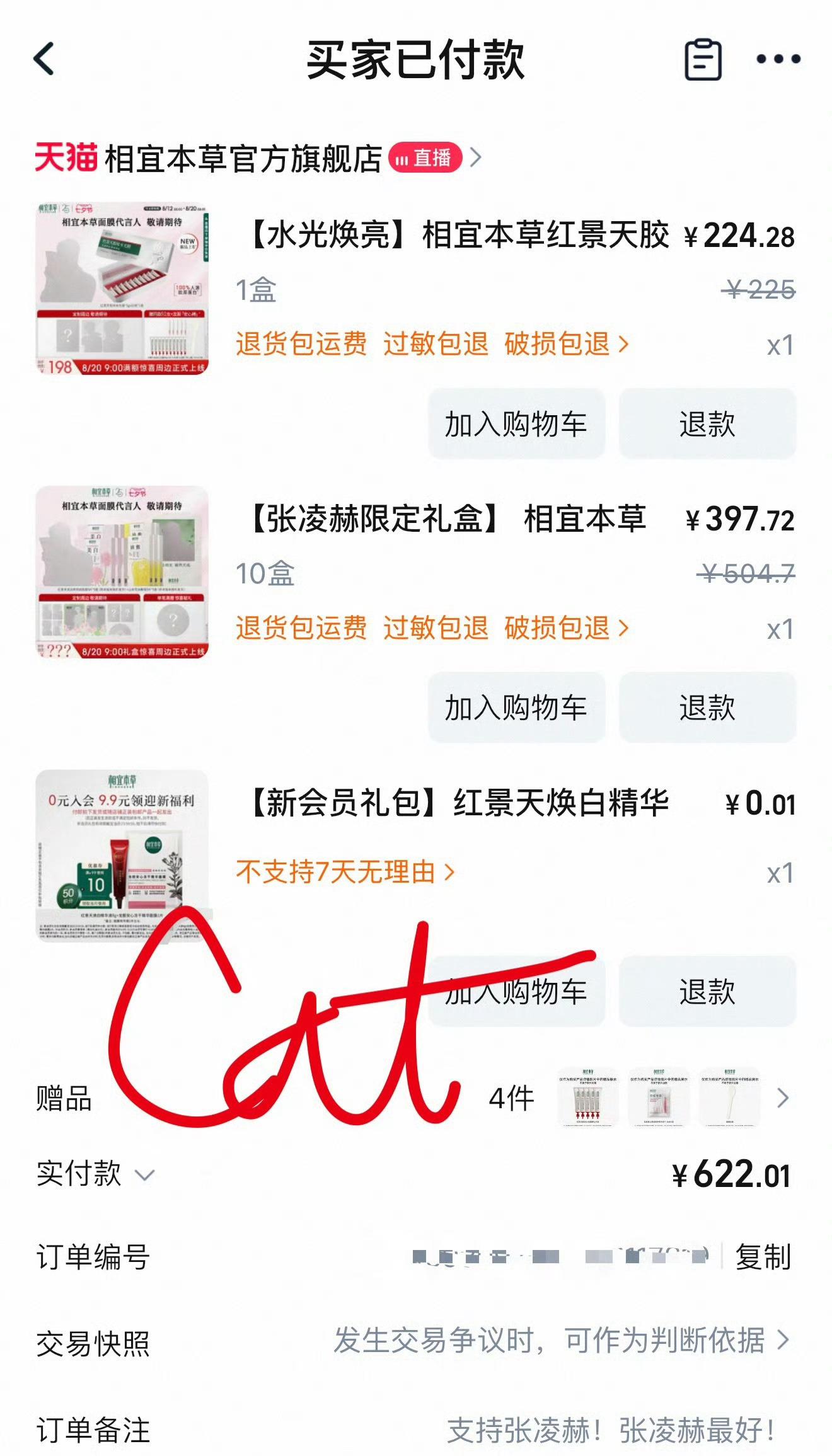View the 不支持7天无理由 policy details
Image resolution: width=832 pixels, height=1456 pixels.
tap(345, 873)
